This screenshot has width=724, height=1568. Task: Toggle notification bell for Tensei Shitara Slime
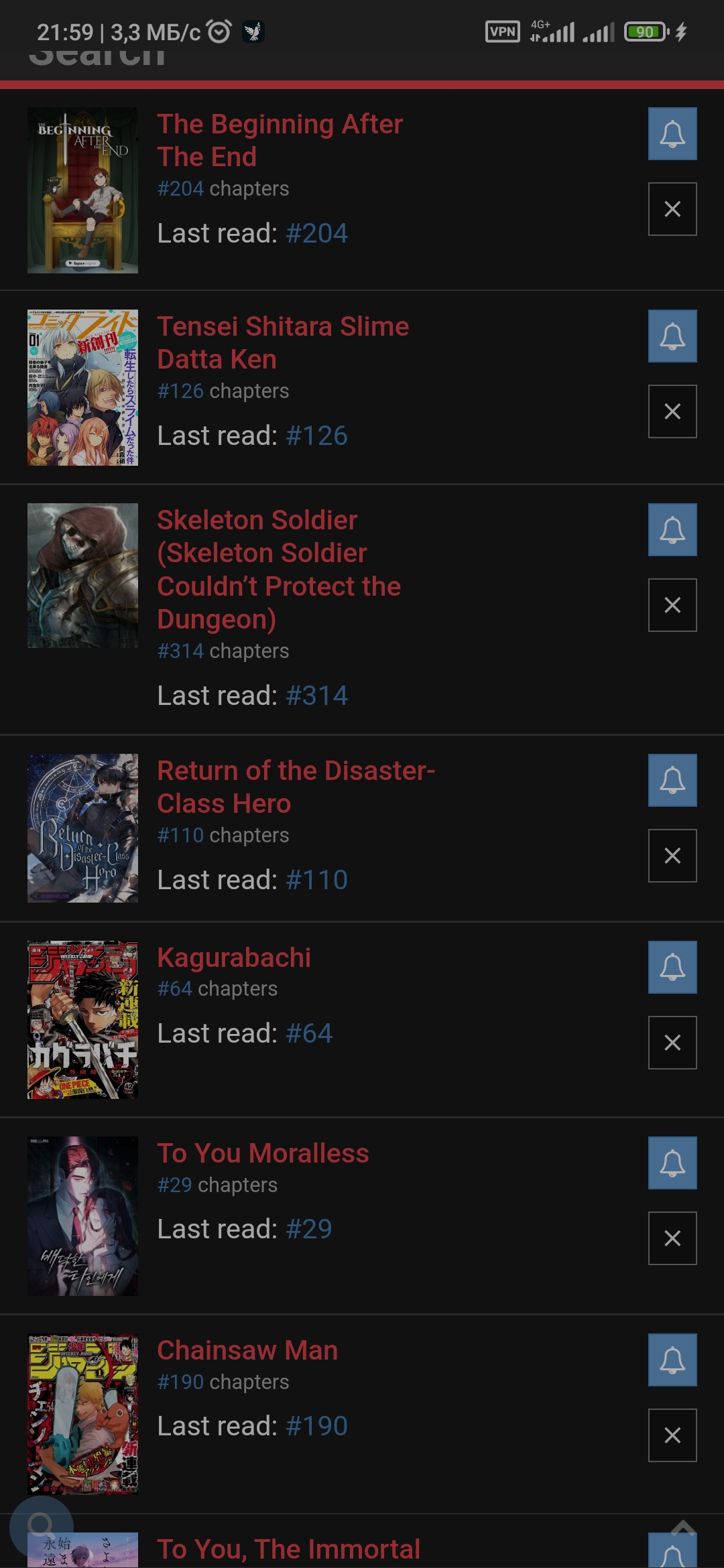pos(672,336)
